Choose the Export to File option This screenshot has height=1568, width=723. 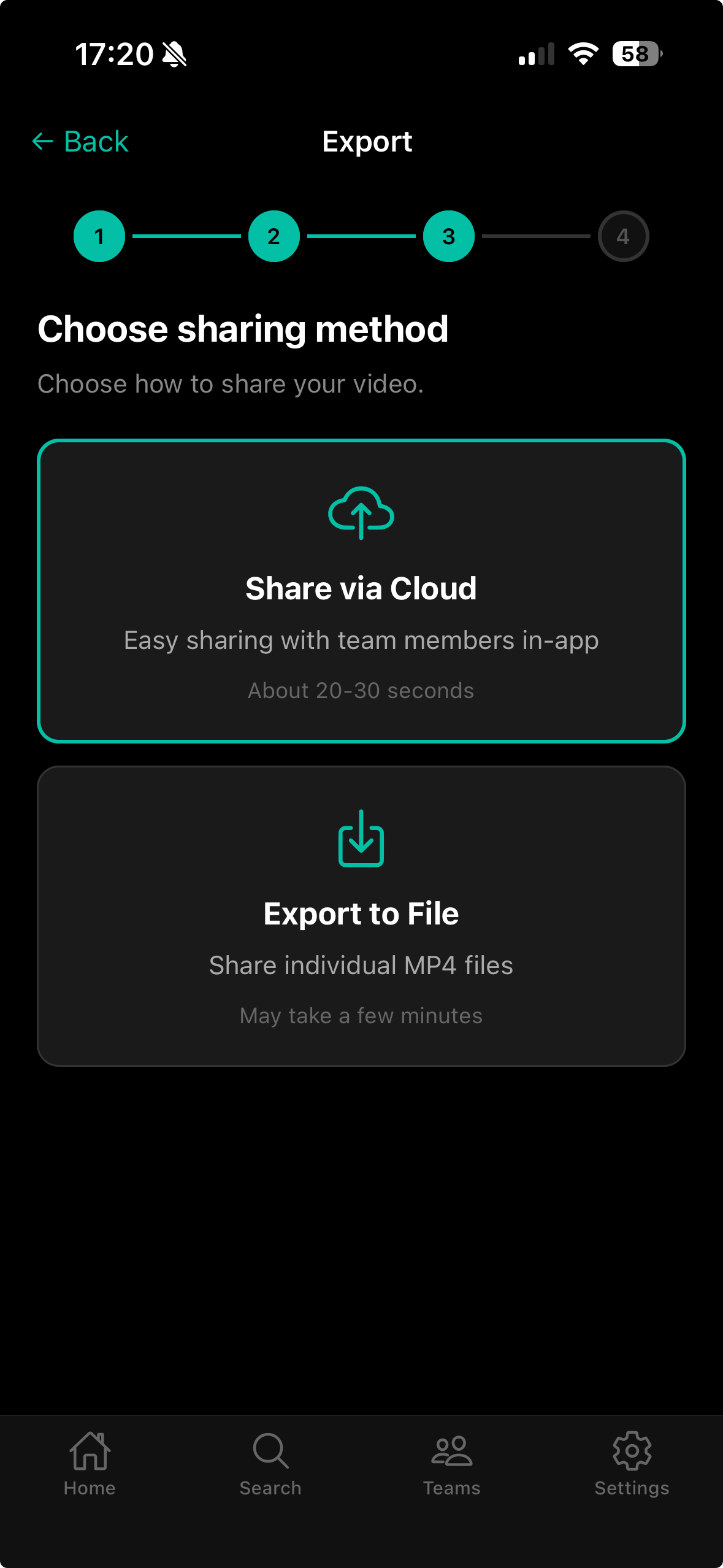point(361,916)
